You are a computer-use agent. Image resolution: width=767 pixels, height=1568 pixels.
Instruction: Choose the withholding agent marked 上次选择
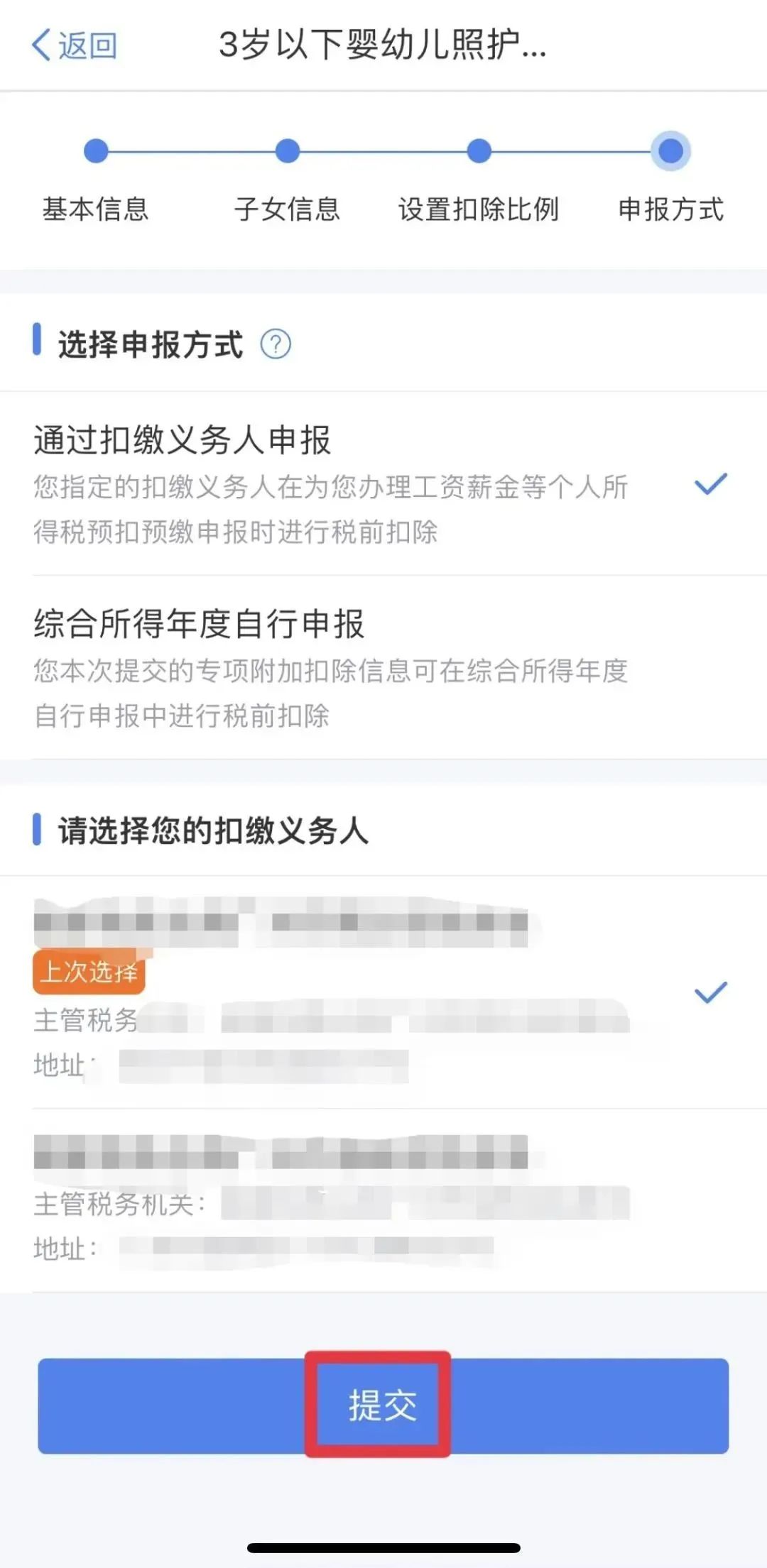coord(383,992)
